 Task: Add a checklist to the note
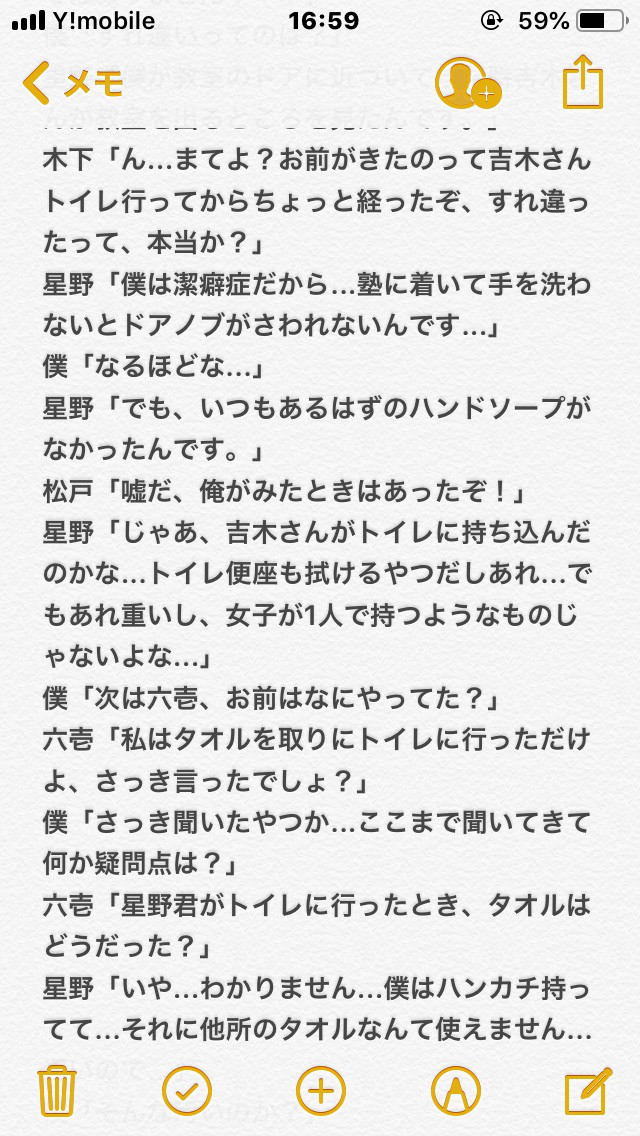(x=187, y=1090)
